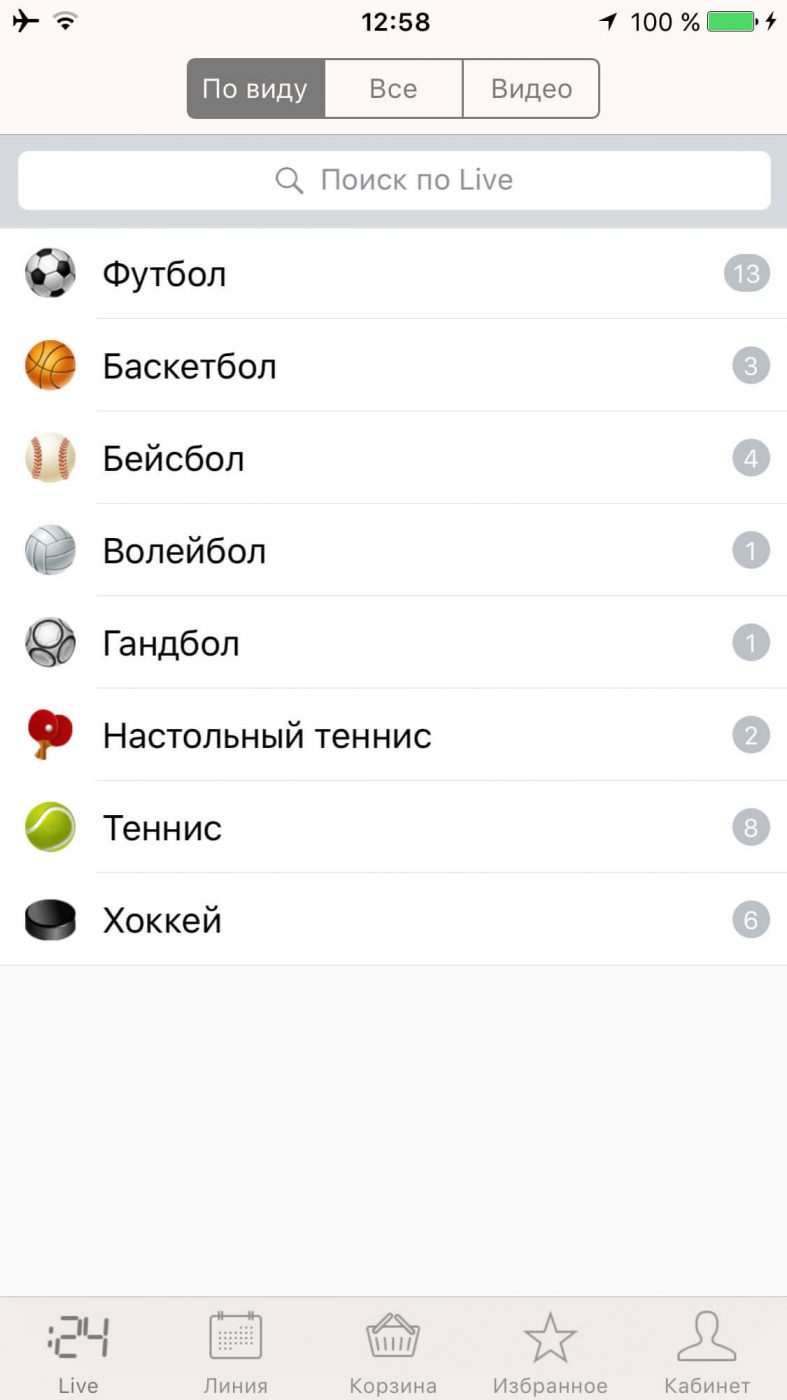Viewport: 787px width, 1400px height.
Task: Open Настольный теннис matches
Action: coord(394,736)
